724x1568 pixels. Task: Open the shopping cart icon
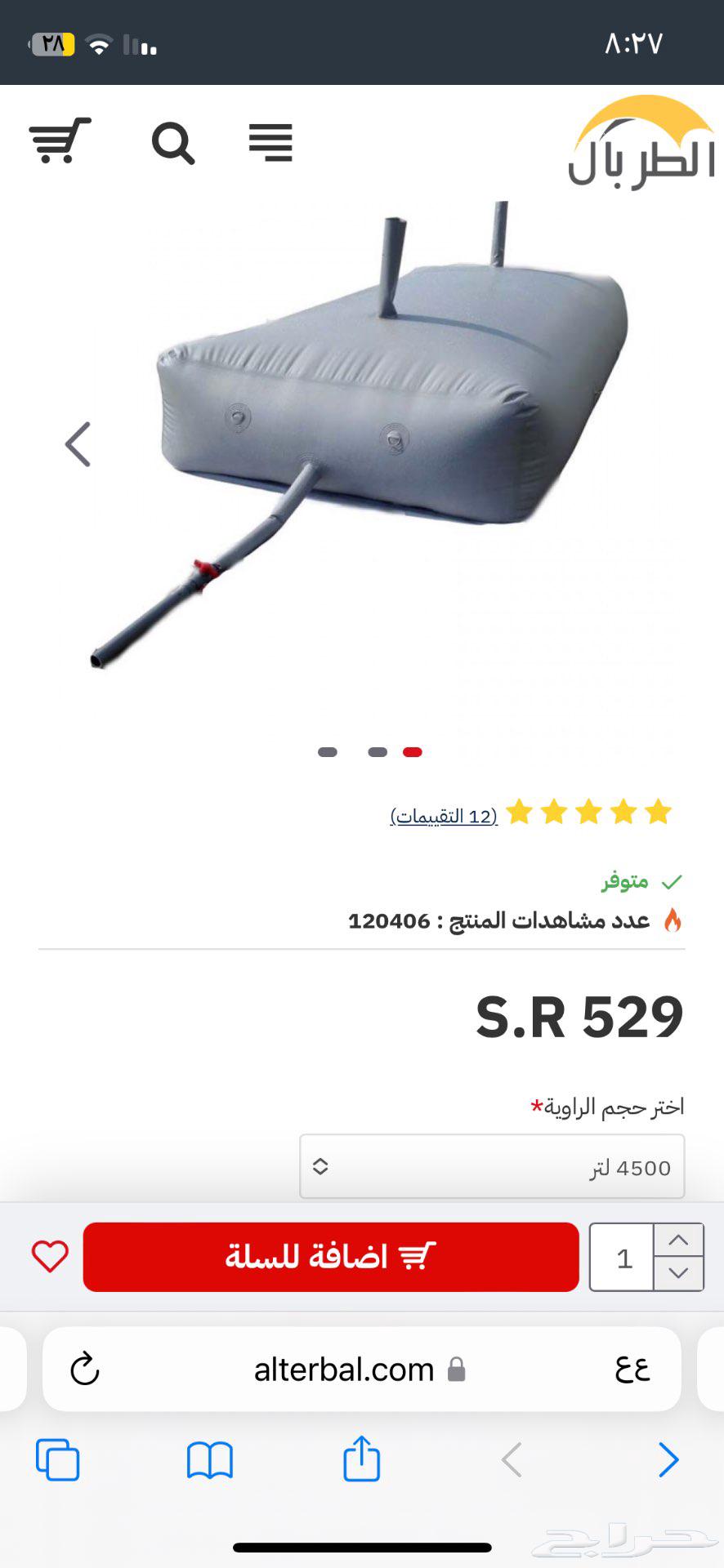click(x=57, y=143)
